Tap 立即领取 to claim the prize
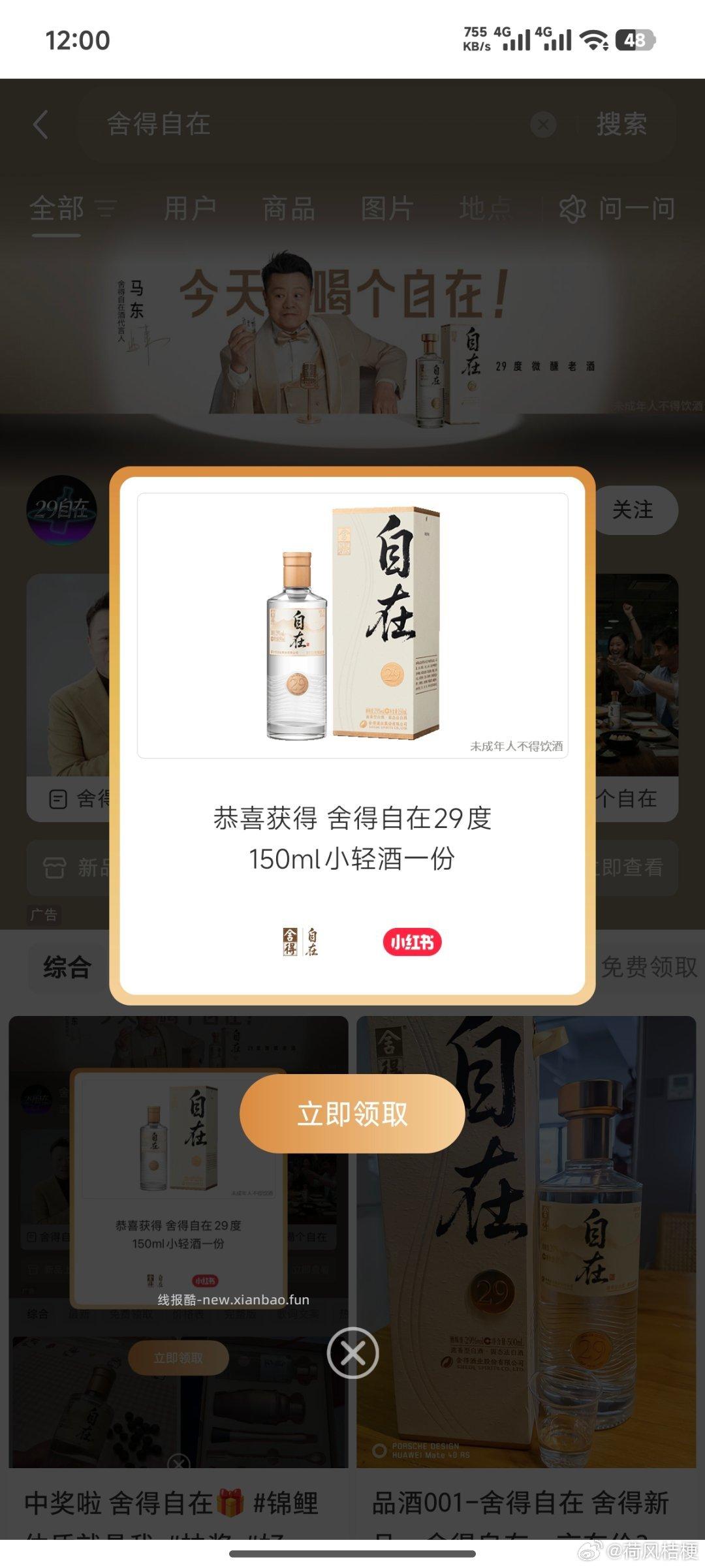This screenshot has height=1568, width=705. (x=352, y=1114)
